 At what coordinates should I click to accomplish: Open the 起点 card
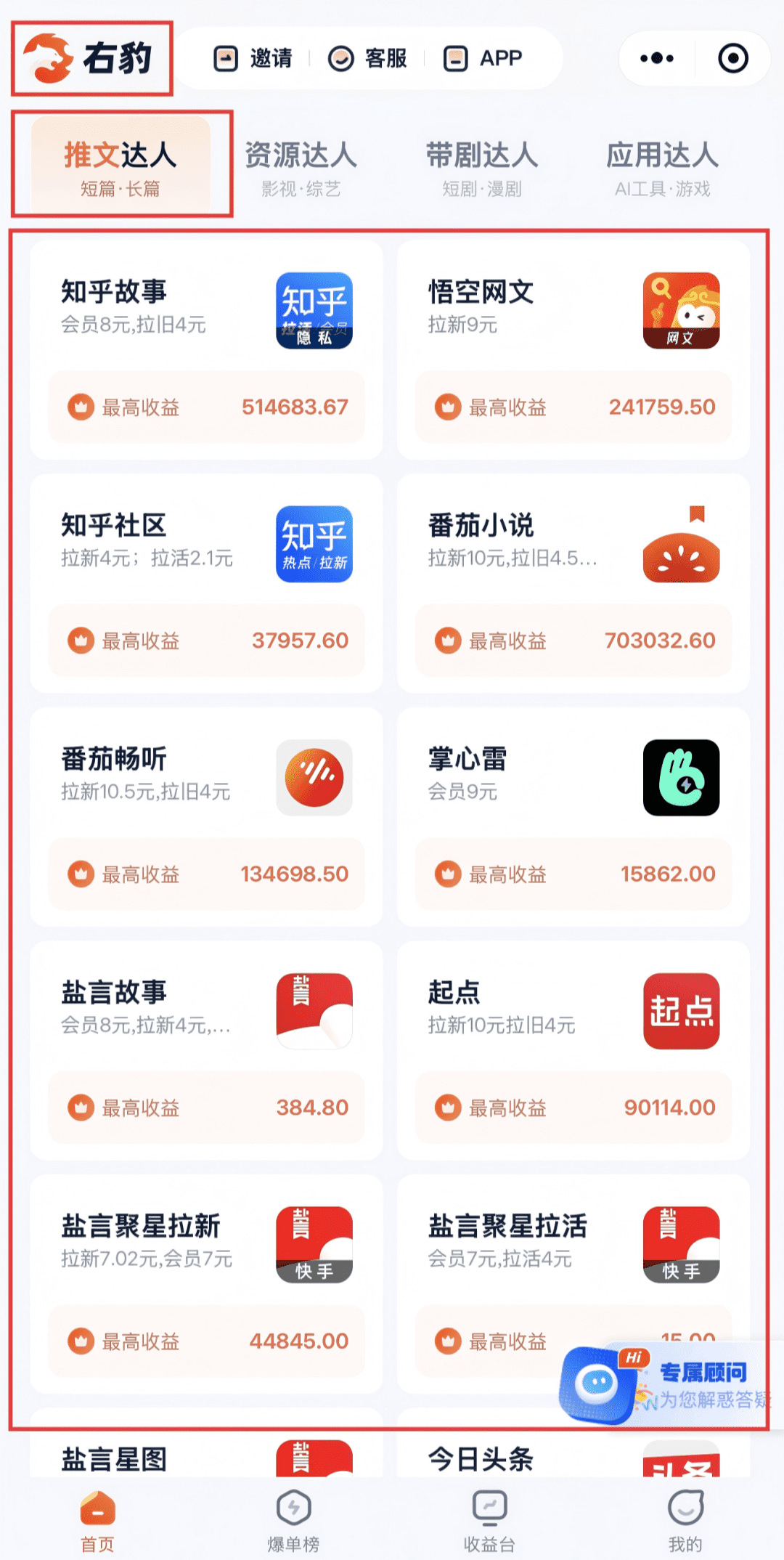pyautogui.click(x=573, y=1050)
